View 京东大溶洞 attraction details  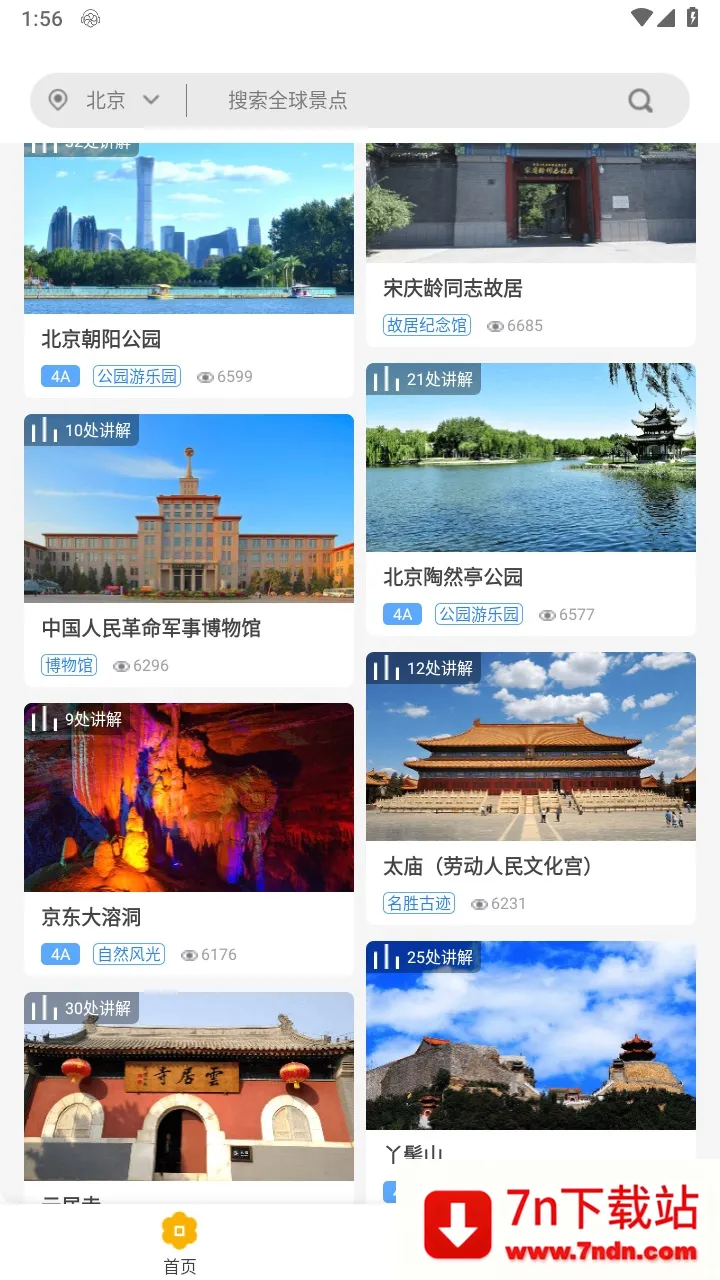[188, 830]
